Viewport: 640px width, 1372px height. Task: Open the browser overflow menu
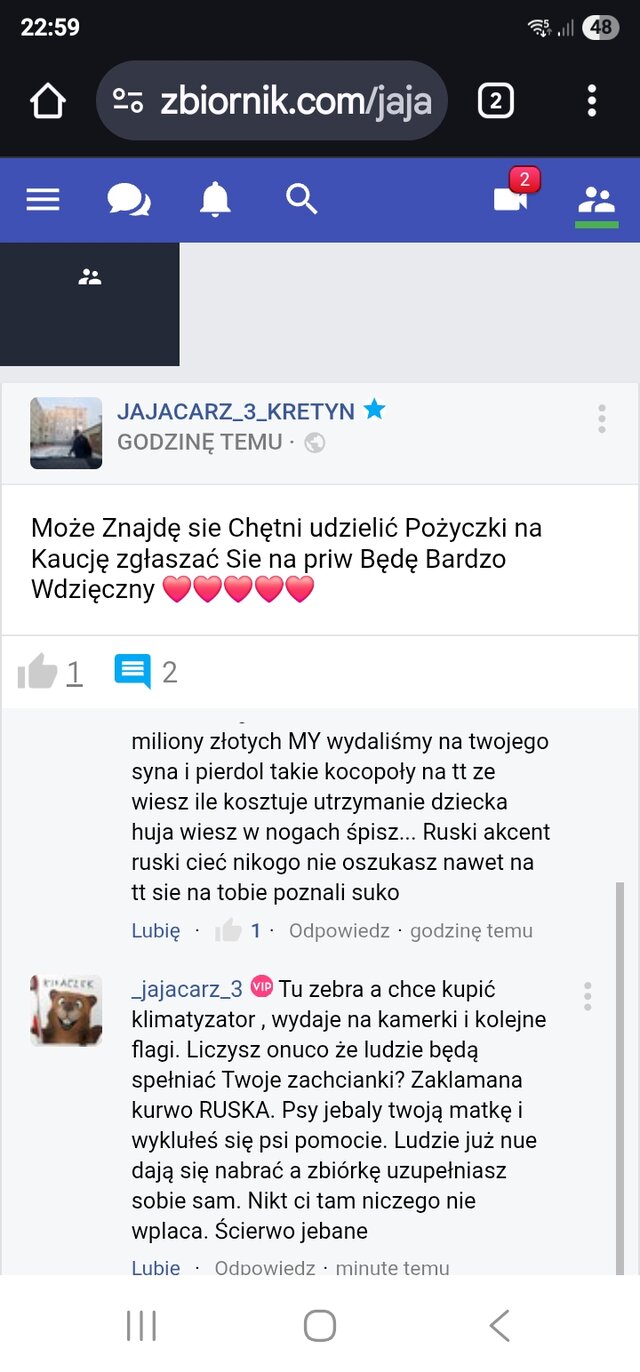(x=592, y=101)
